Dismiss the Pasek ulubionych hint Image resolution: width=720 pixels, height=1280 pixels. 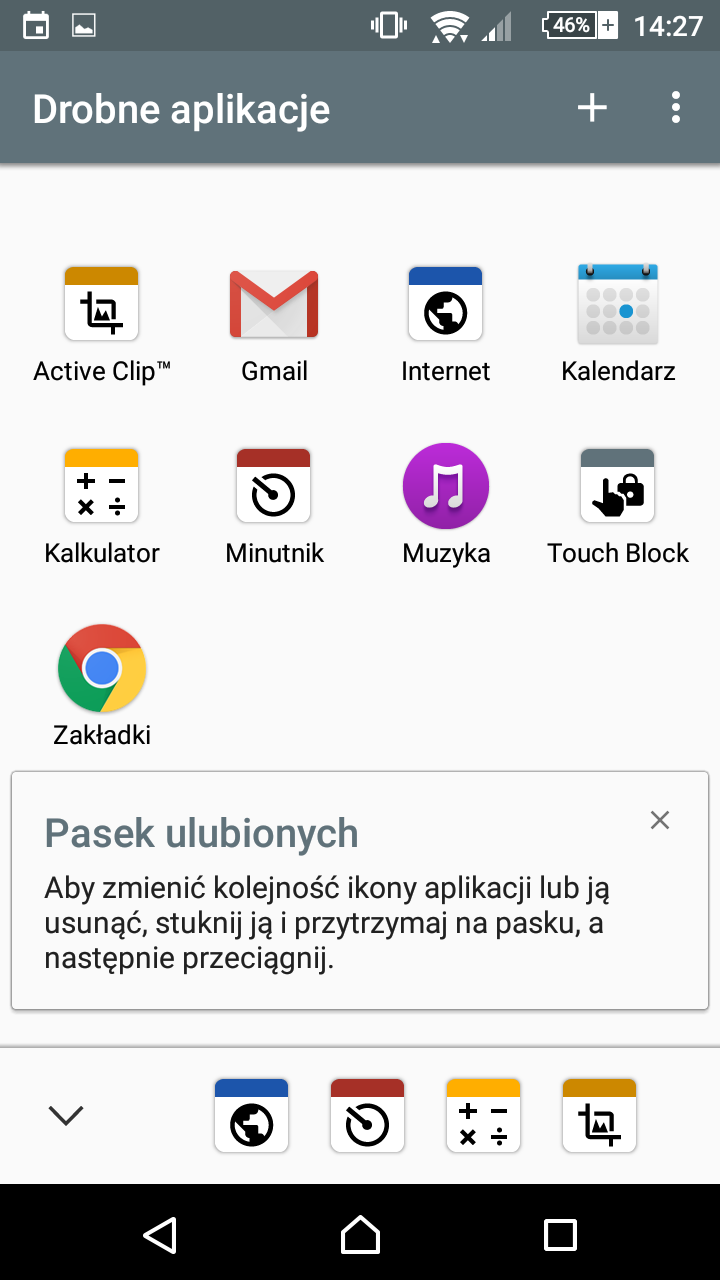659,820
